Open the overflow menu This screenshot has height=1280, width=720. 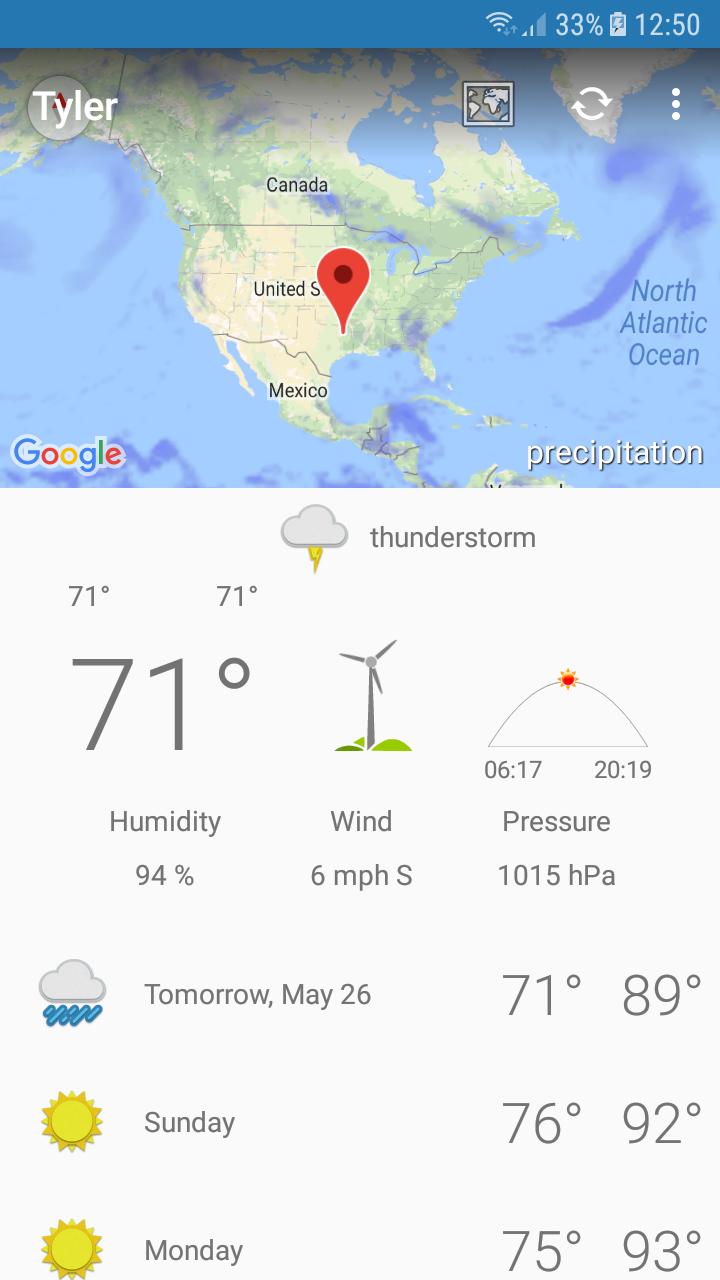point(676,104)
